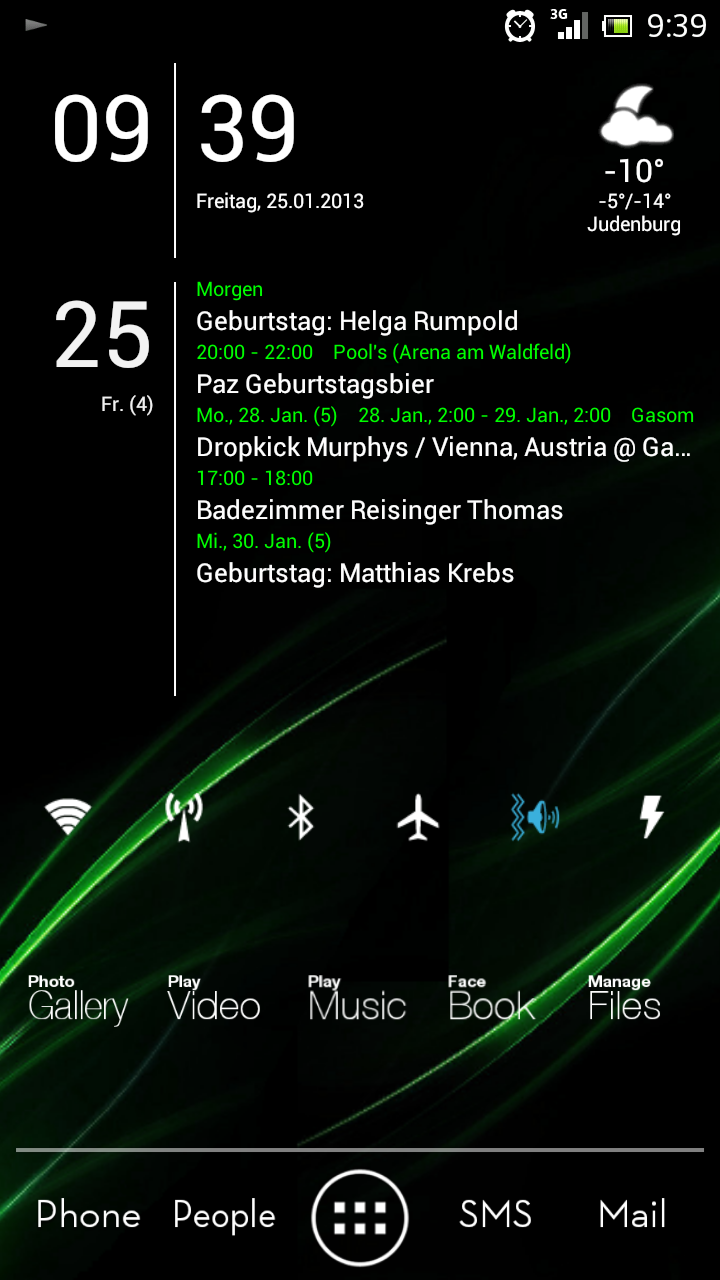
Task: Open the People contacts app
Action: pyautogui.click(x=224, y=1217)
